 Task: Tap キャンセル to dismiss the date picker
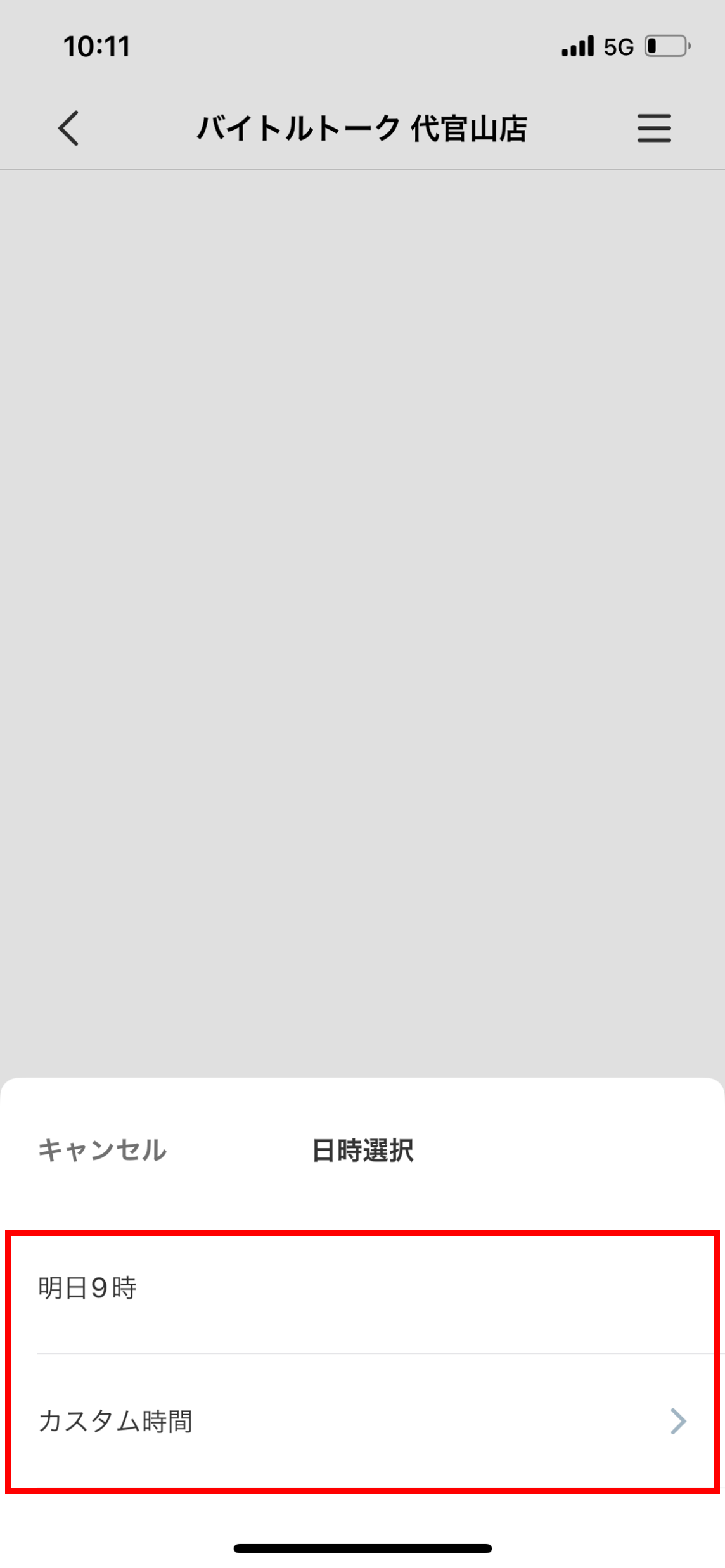102,1150
